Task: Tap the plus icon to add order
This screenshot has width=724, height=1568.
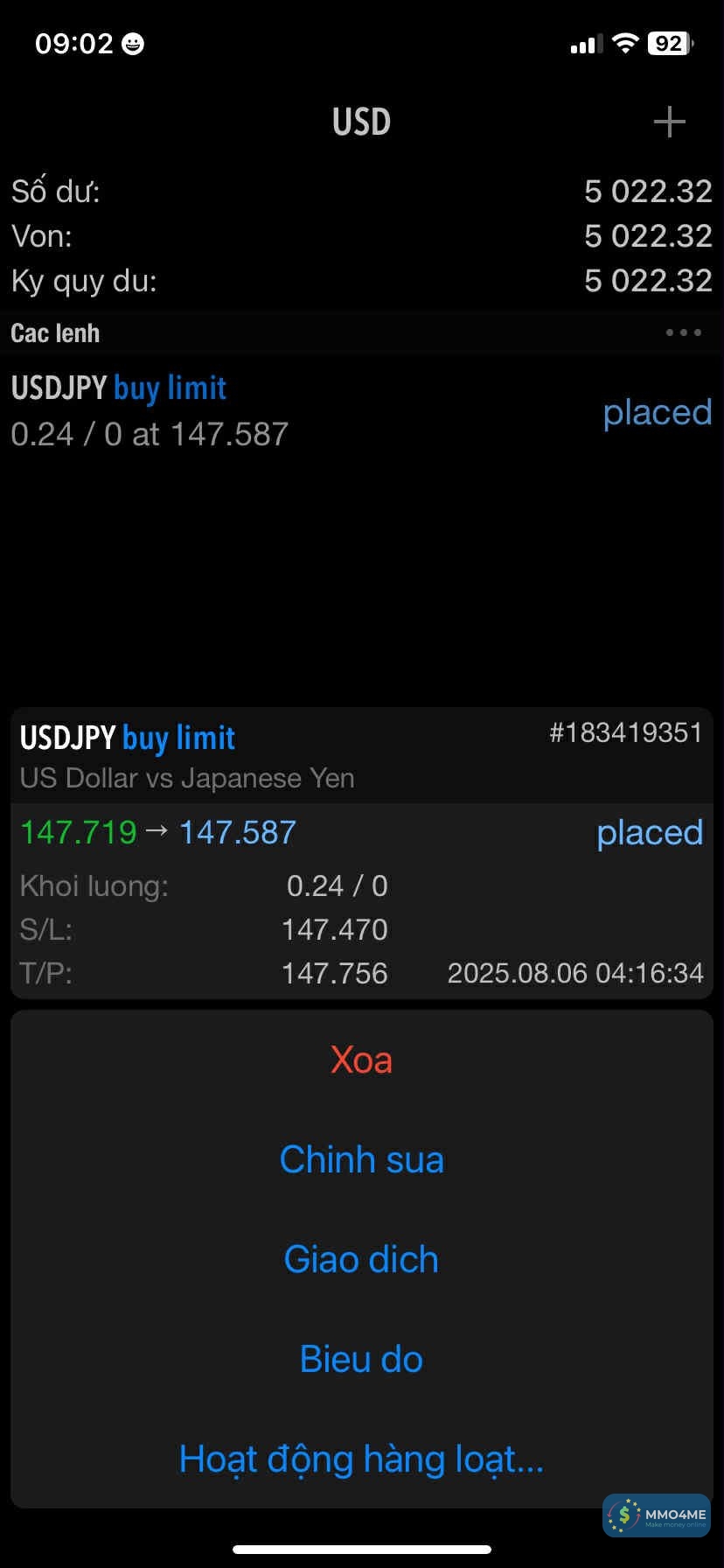Action: 669,122
